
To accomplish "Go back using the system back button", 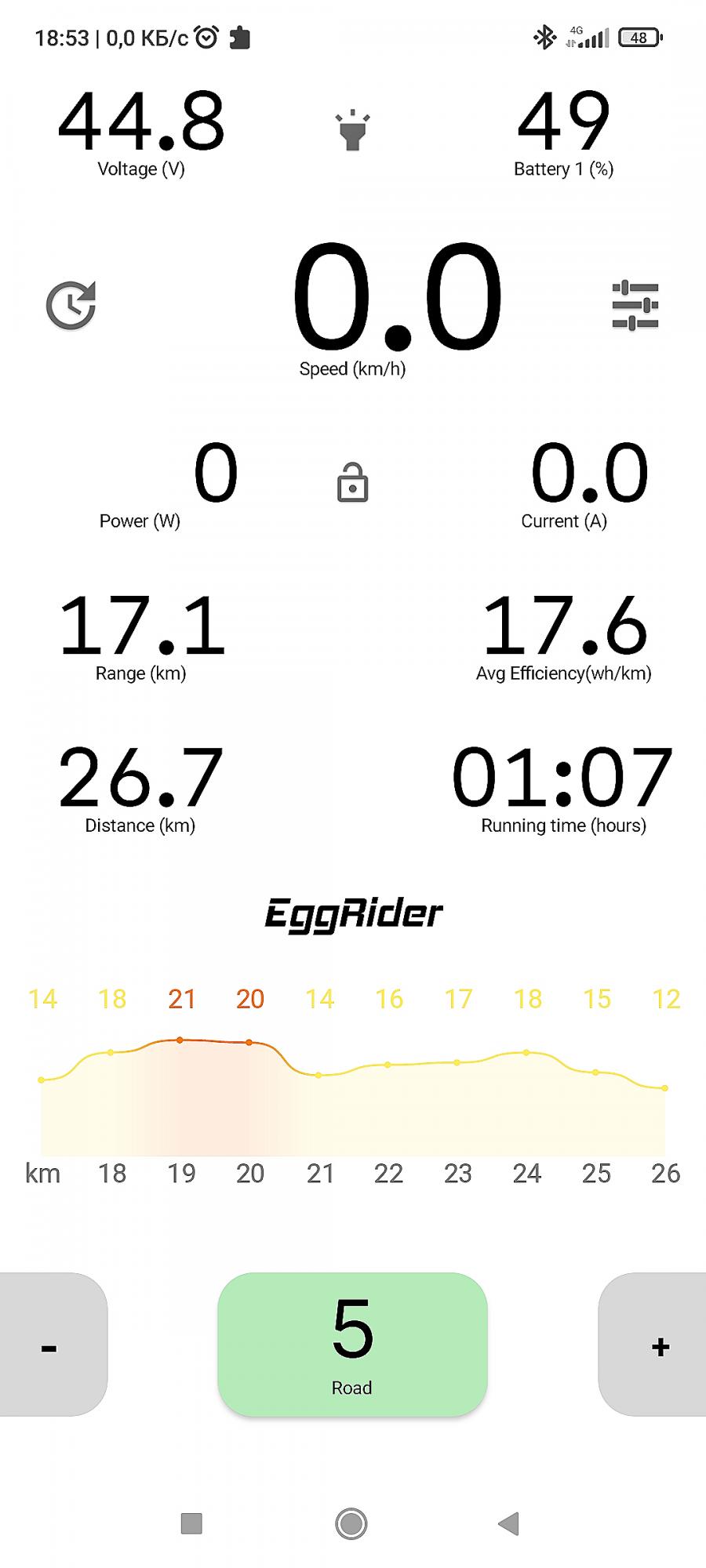I will click(509, 1524).
